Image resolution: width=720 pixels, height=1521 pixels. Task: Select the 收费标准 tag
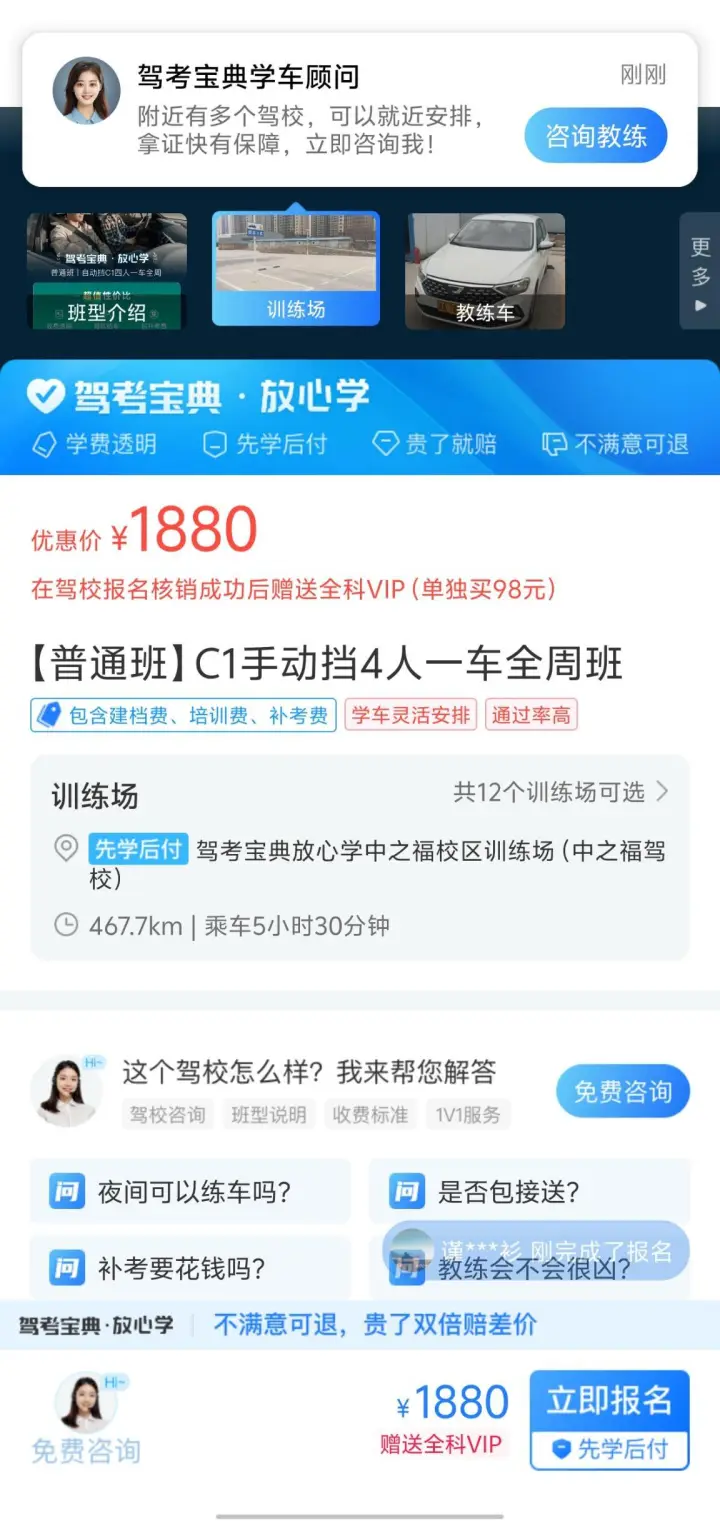click(370, 1114)
